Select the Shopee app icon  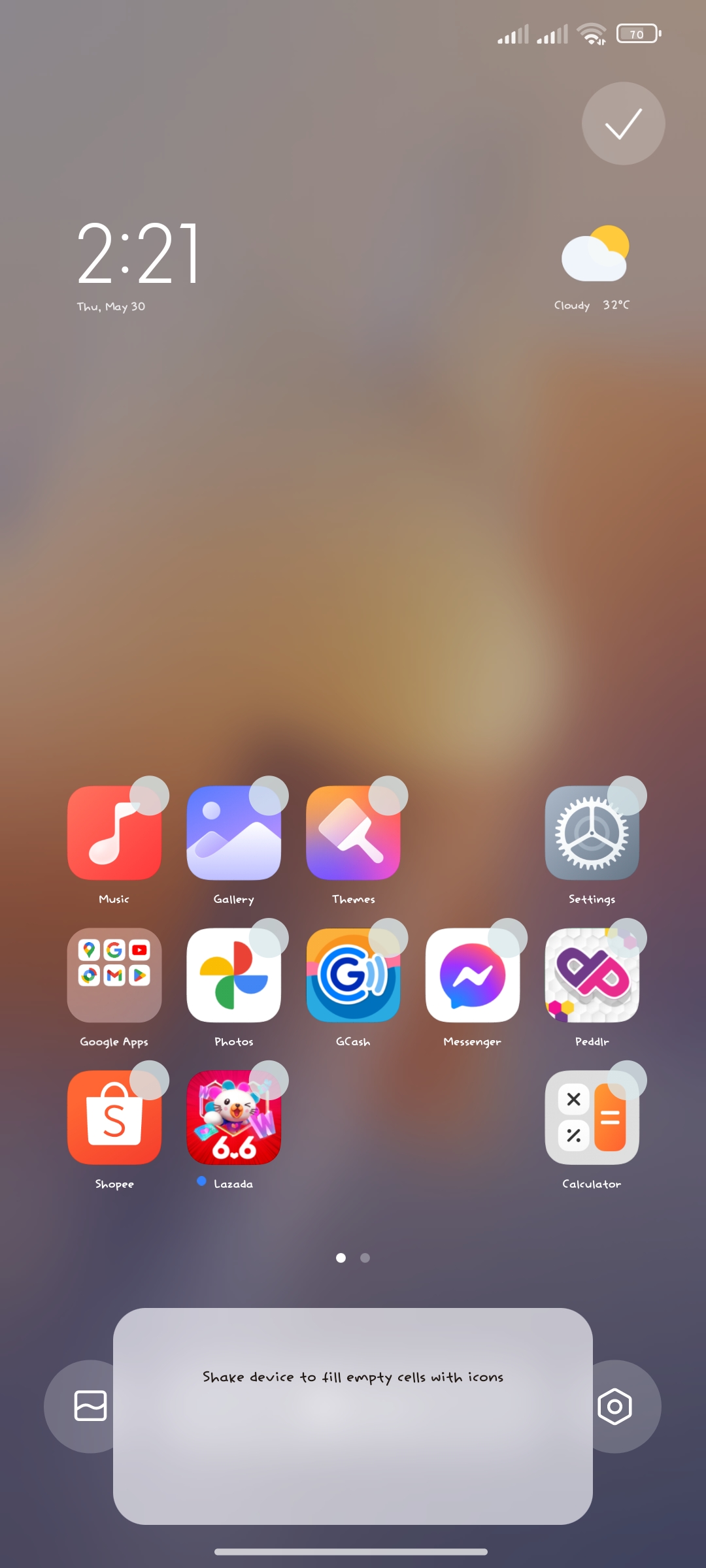(114, 1118)
